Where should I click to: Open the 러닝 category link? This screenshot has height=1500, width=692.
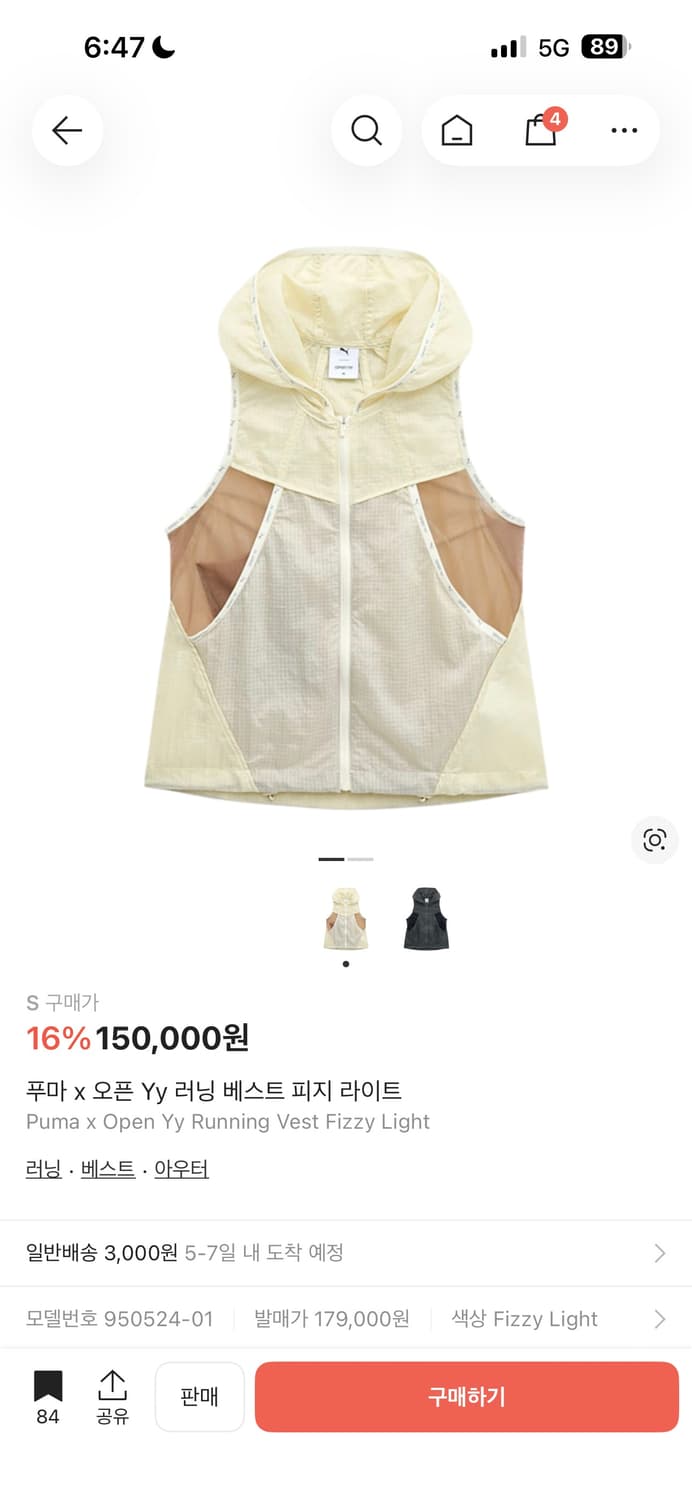pos(44,1169)
